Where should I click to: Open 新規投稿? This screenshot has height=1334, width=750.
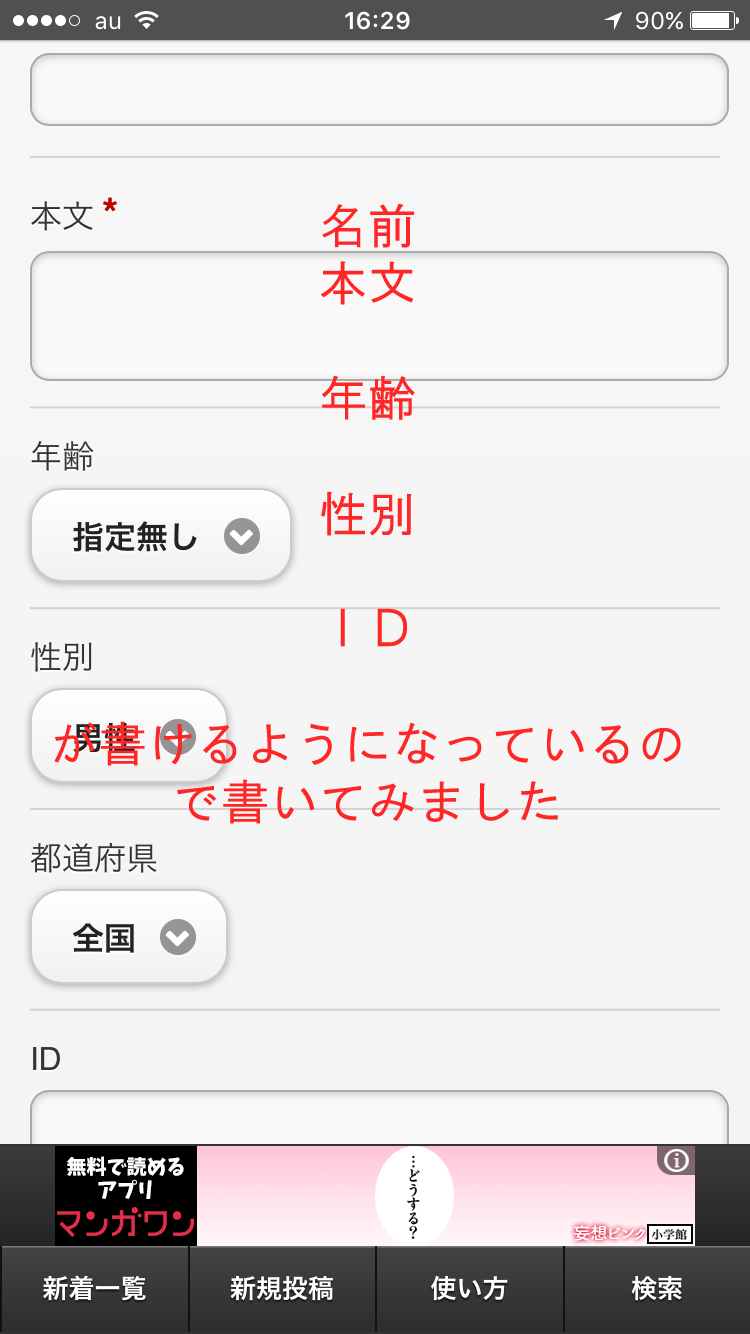point(282,1290)
